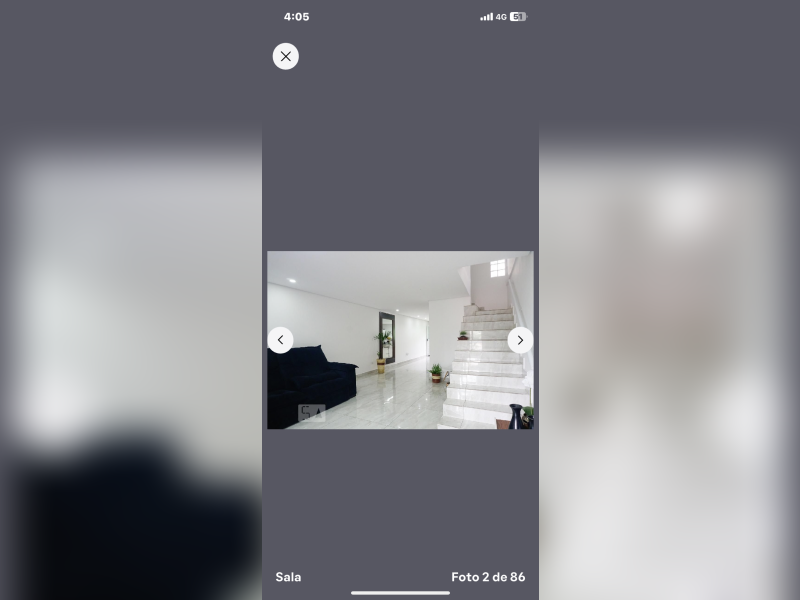This screenshot has height=600, width=800.
Task: Go to the previous photo
Action: pos(281,340)
